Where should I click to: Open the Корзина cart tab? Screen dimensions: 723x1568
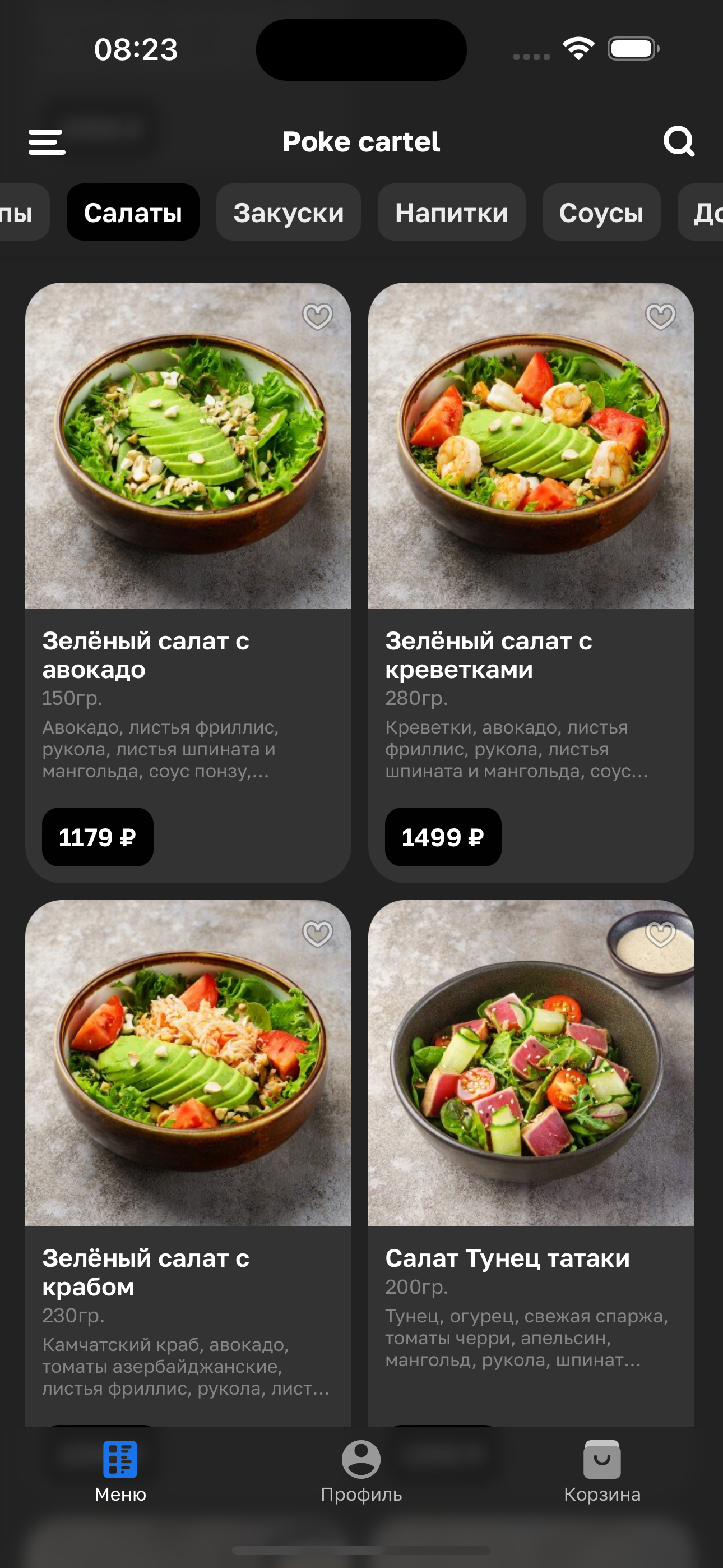(x=601, y=1469)
